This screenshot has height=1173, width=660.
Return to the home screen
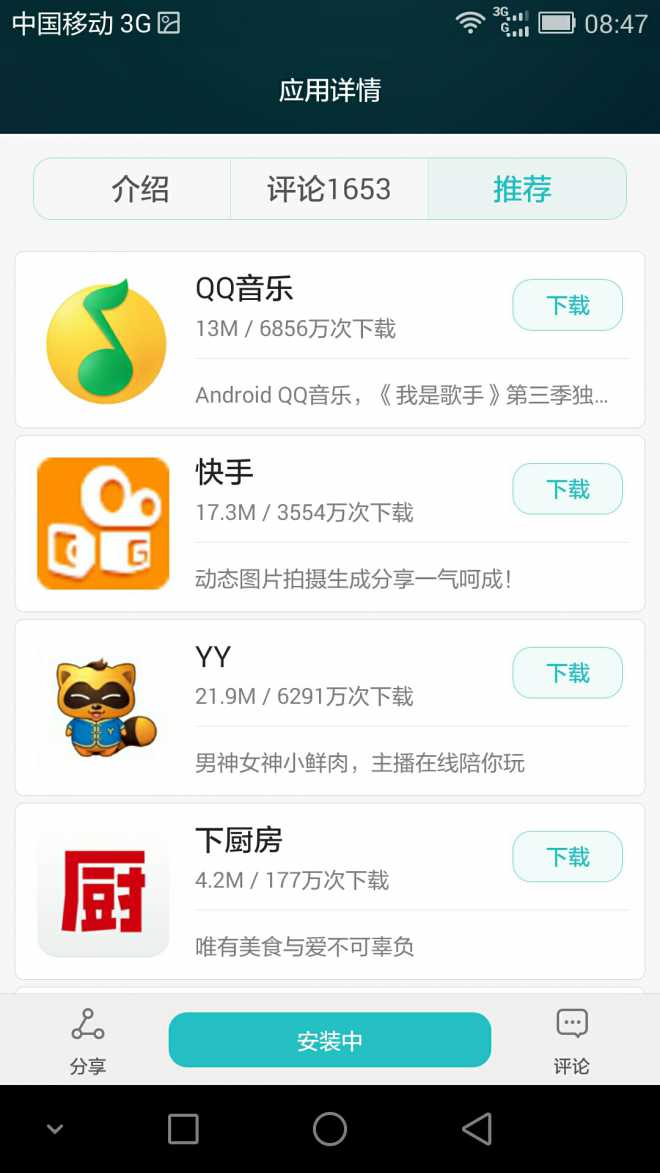click(x=330, y=1129)
